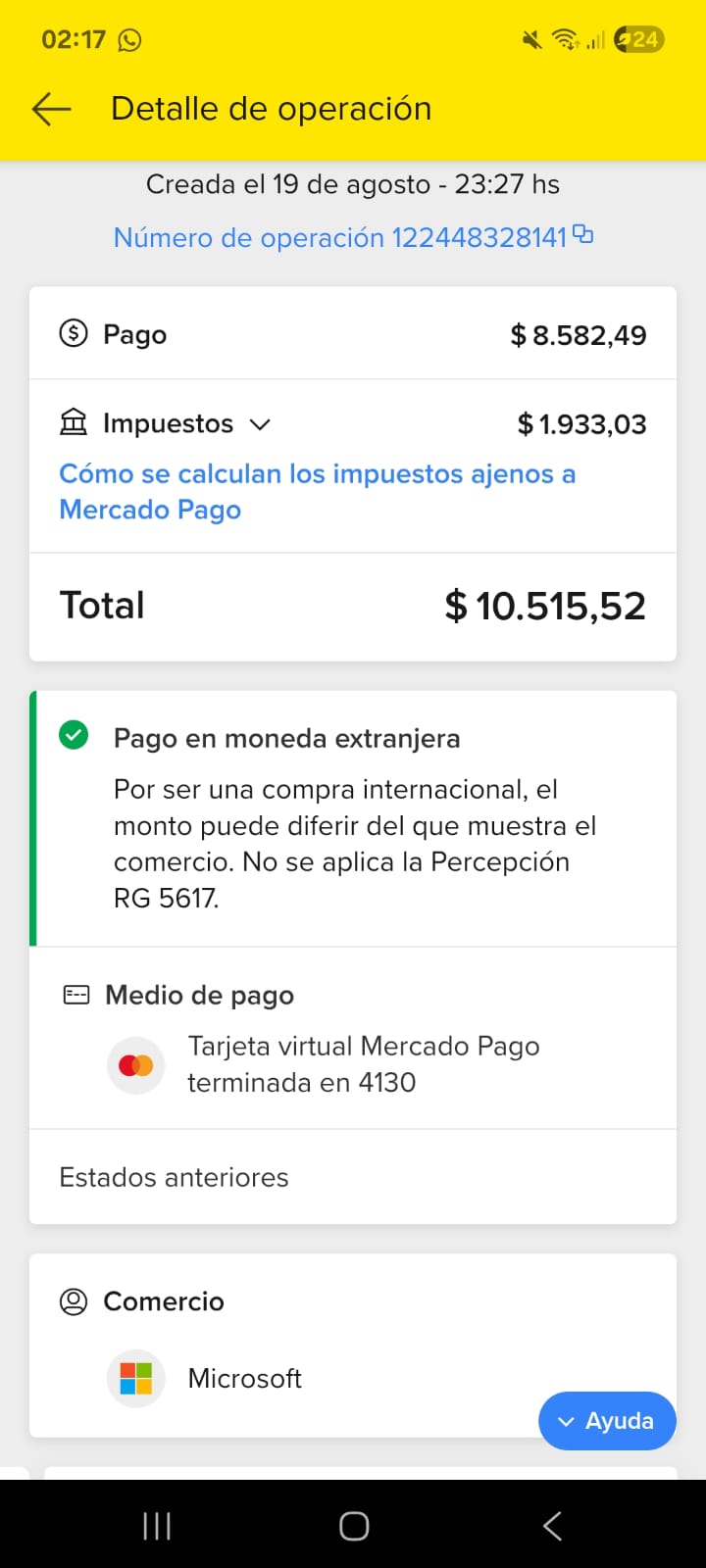This screenshot has width=706, height=1568.
Task: Go back from Detalle de operación
Action: 51,109
